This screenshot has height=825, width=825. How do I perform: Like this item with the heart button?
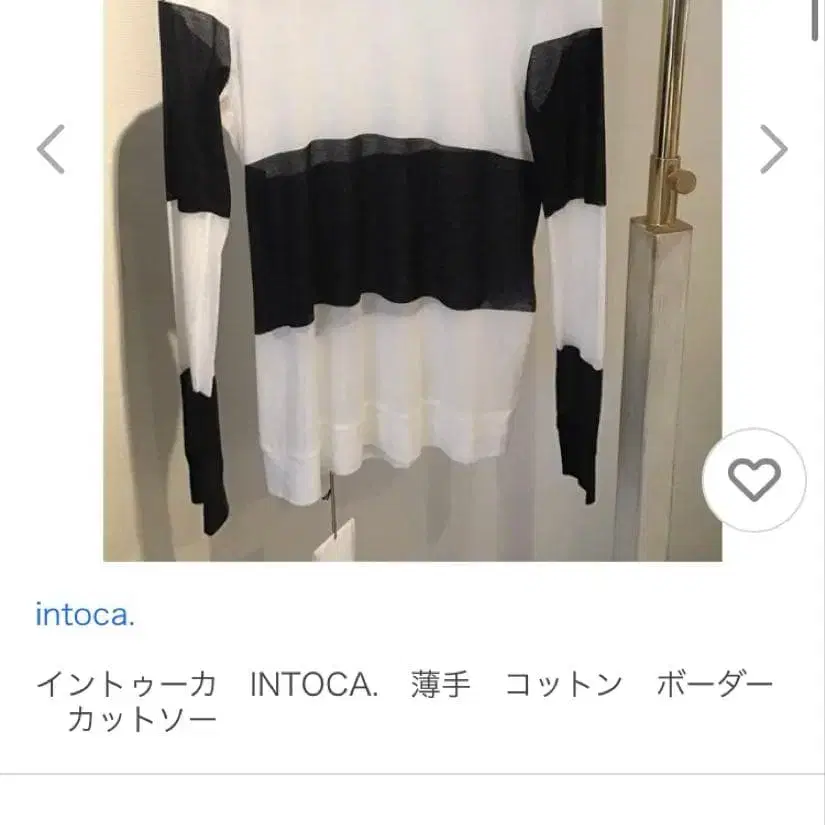coord(754,481)
